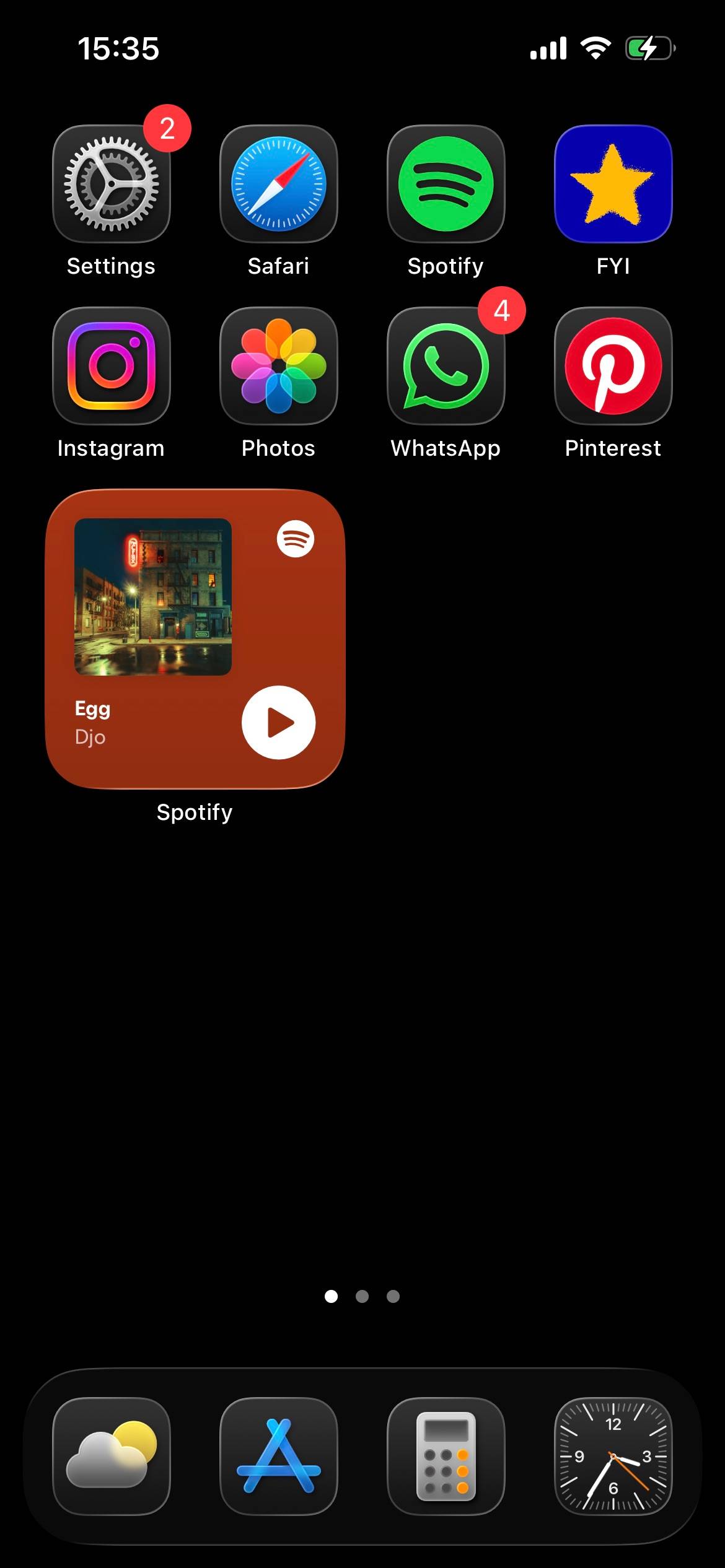Launch Instagram
The width and height of the screenshot is (725, 1568).
pyautogui.click(x=112, y=366)
